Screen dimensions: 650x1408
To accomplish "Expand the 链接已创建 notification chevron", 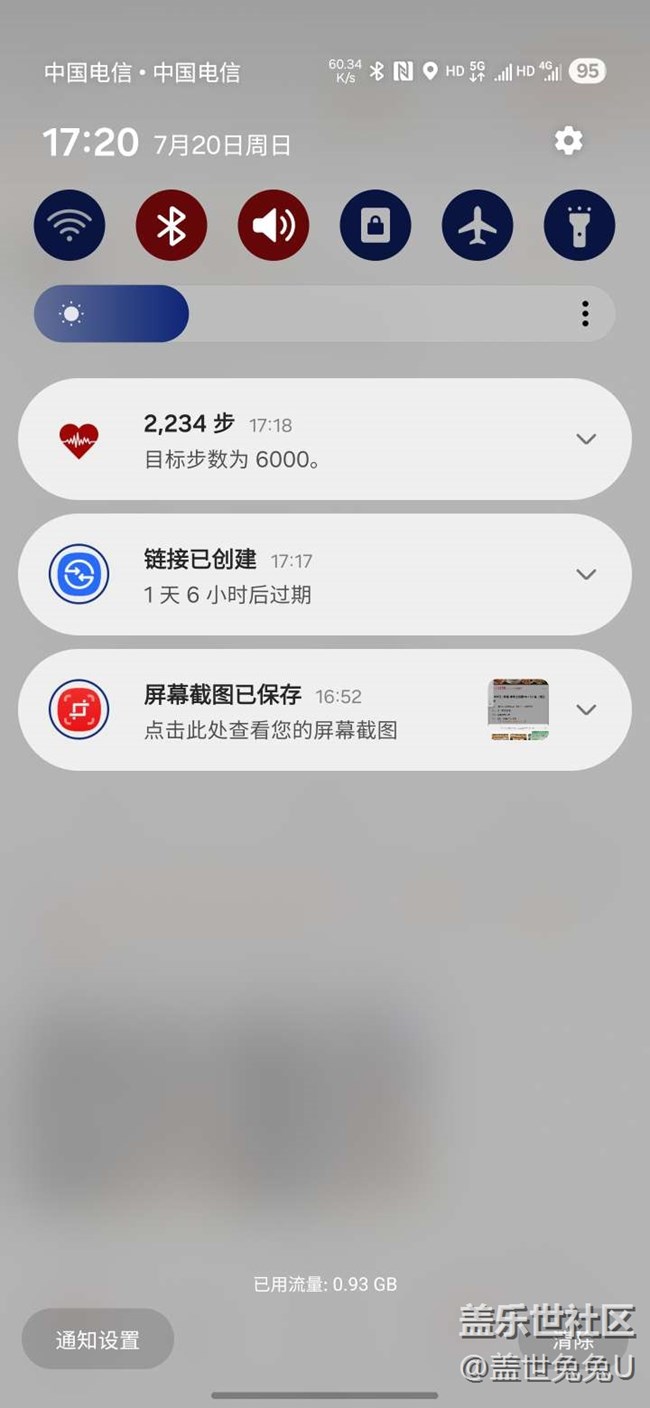I will [x=586, y=574].
